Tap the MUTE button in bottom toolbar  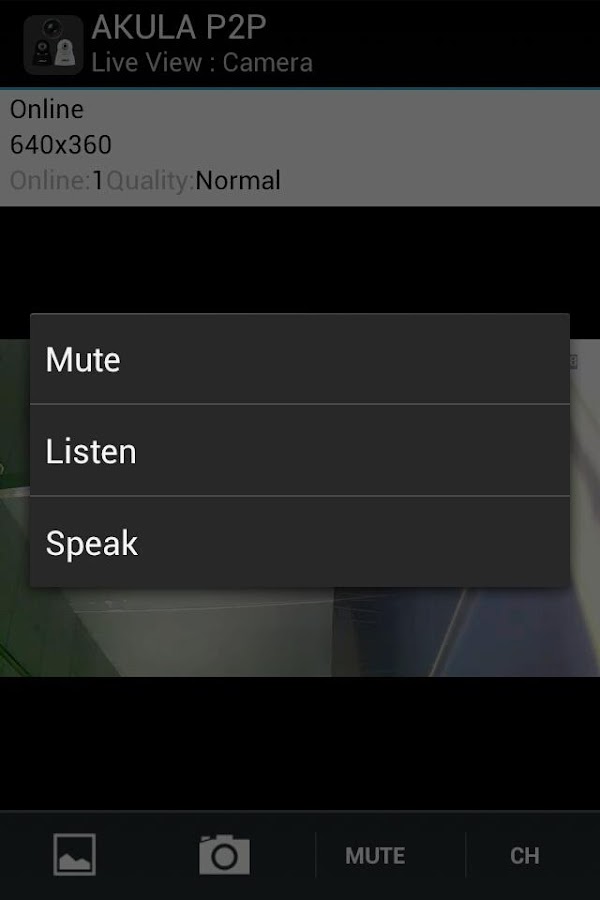pyautogui.click(x=375, y=856)
